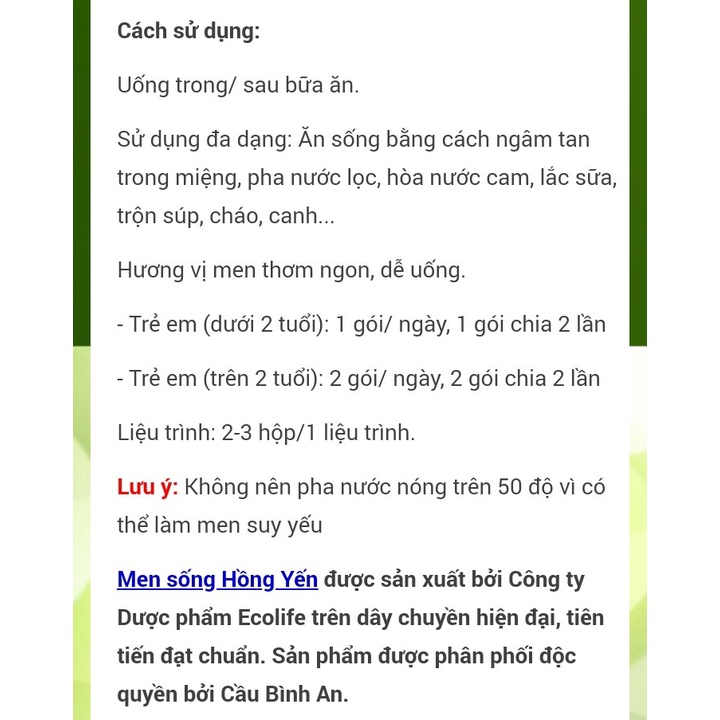The height and width of the screenshot is (720, 720).
Task: Open the Men sống Hồng Yến link
Action: click(x=217, y=579)
